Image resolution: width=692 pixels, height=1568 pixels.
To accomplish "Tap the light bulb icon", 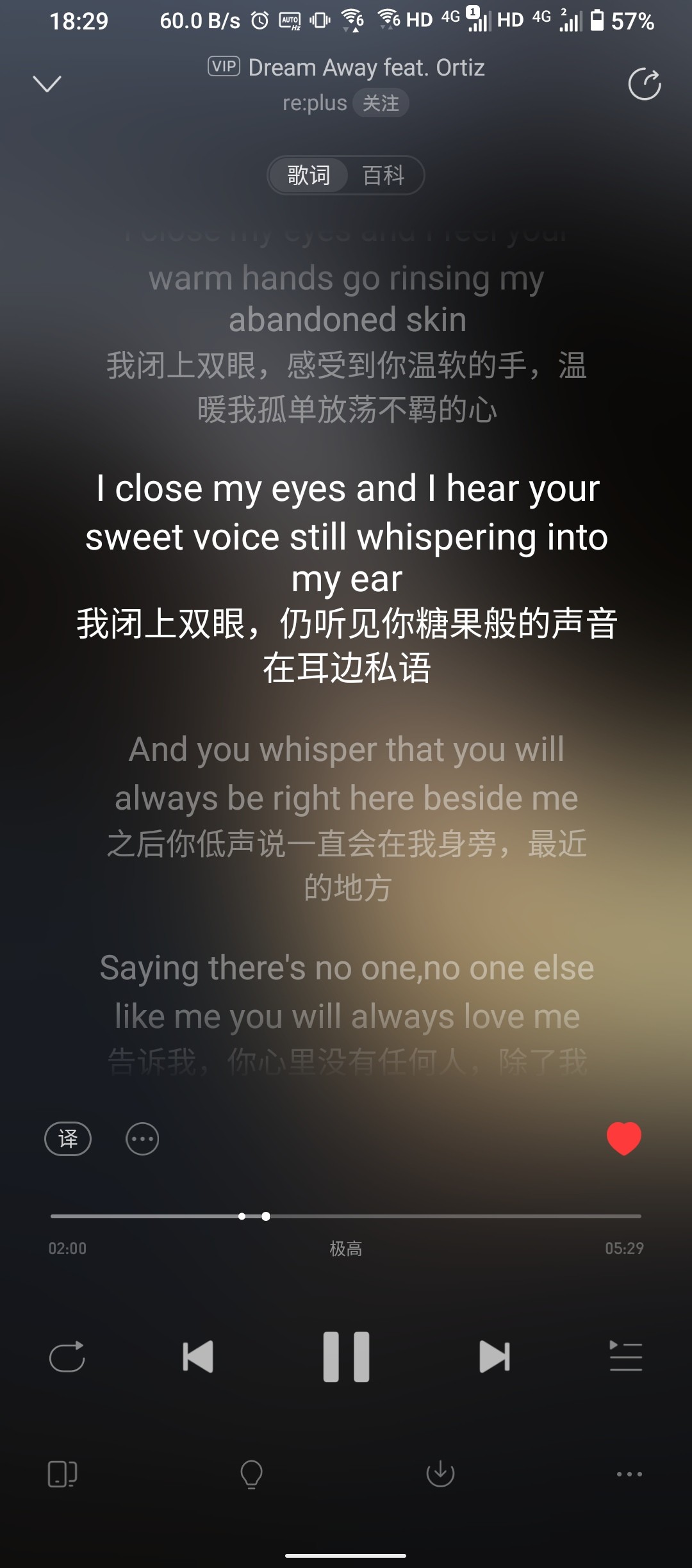I will (x=251, y=1474).
